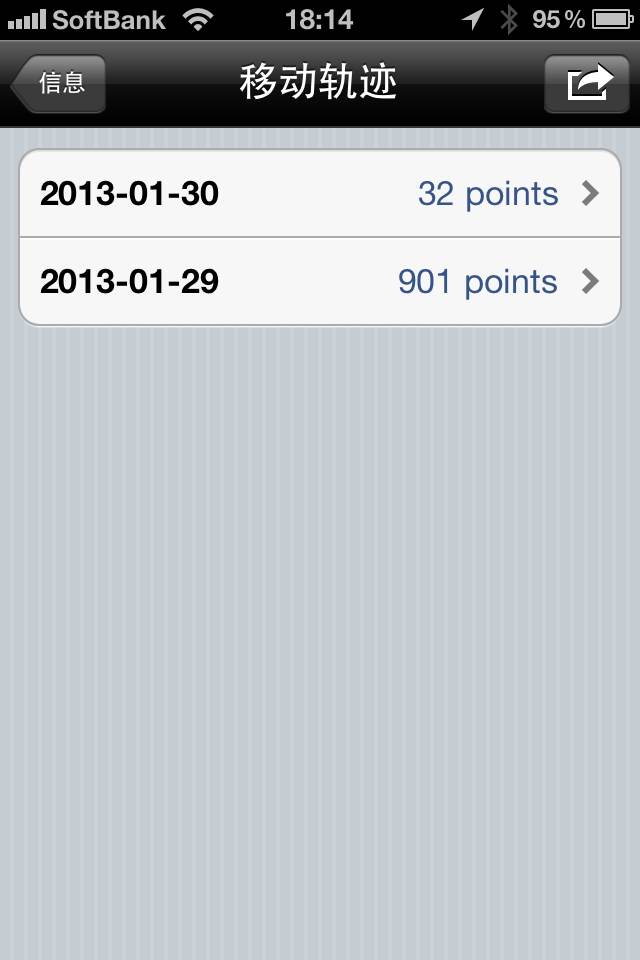This screenshot has height=960, width=640.
Task: Open the 2013-01-30 track with 32 points
Action: pos(320,193)
